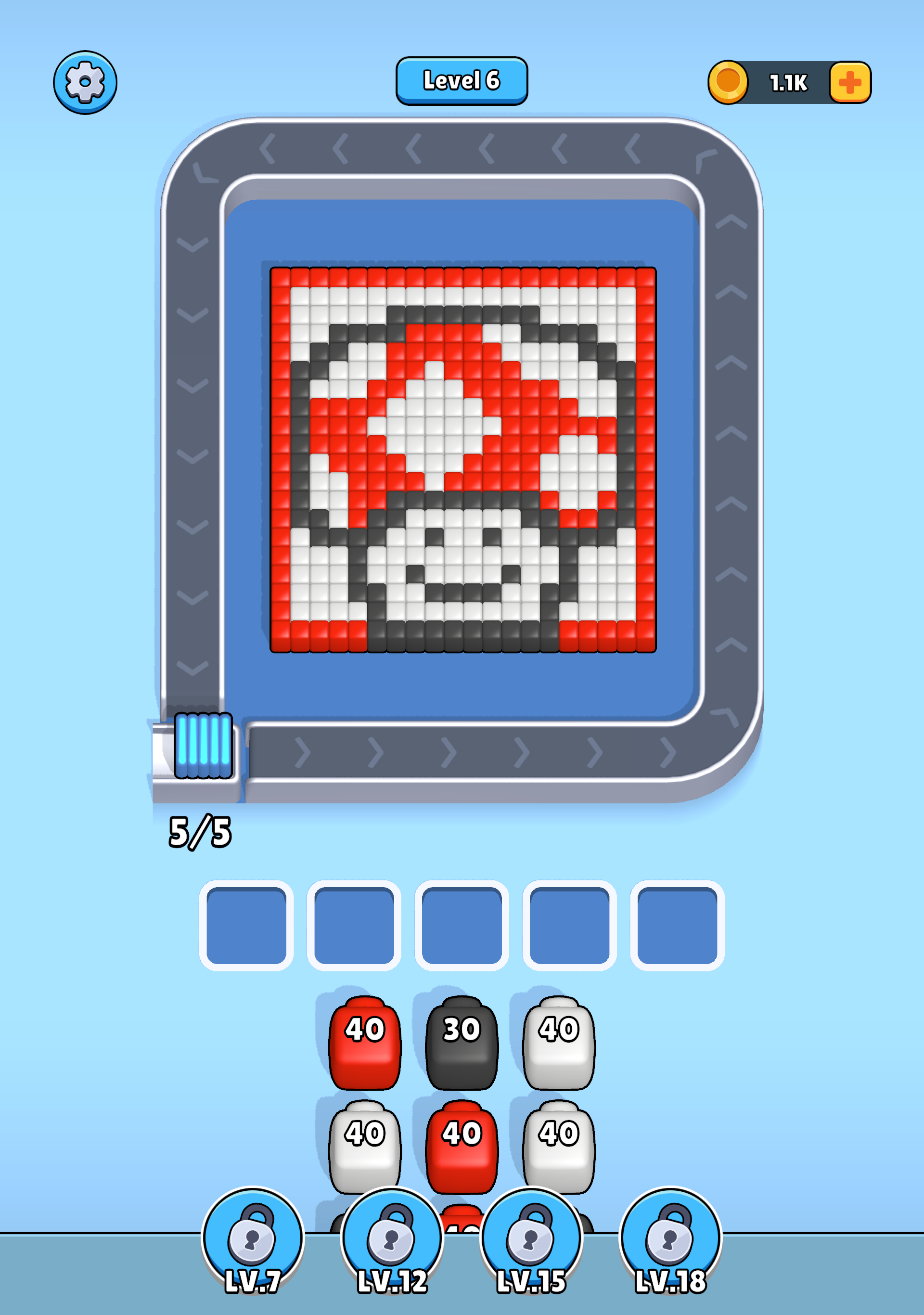Open the settings gear

click(x=85, y=82)
